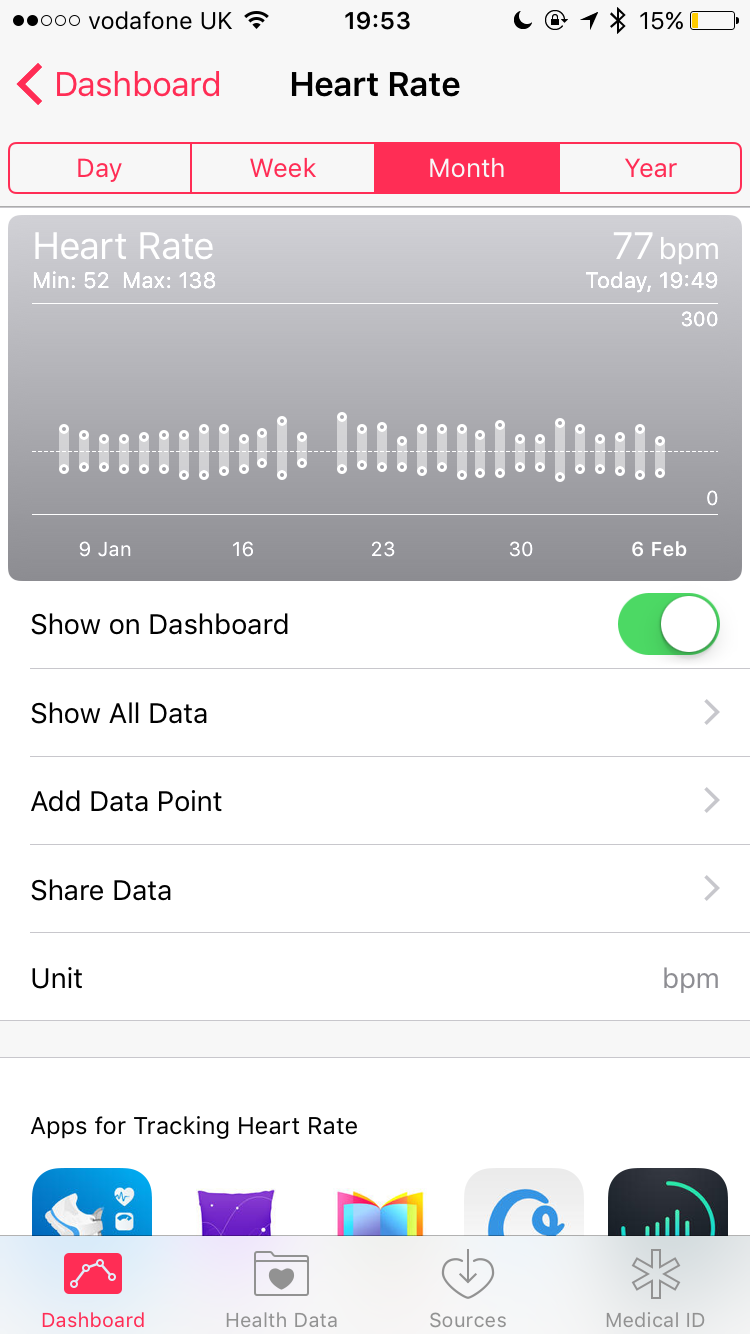Screen dimensions: 750x1334
Task: Select the Month segment
Action: point(467,168)
